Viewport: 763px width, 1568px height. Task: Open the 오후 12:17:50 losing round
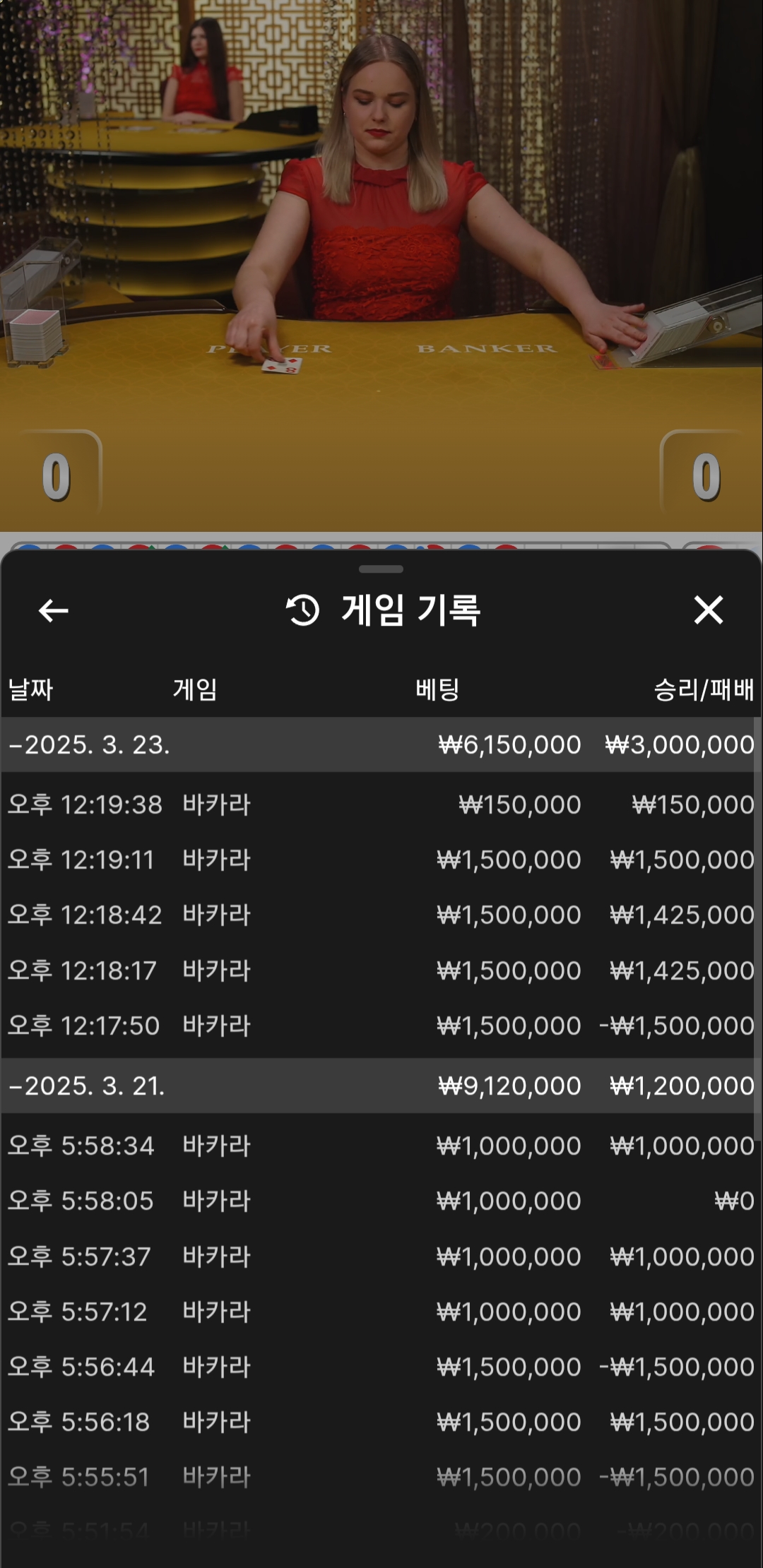381,1026
